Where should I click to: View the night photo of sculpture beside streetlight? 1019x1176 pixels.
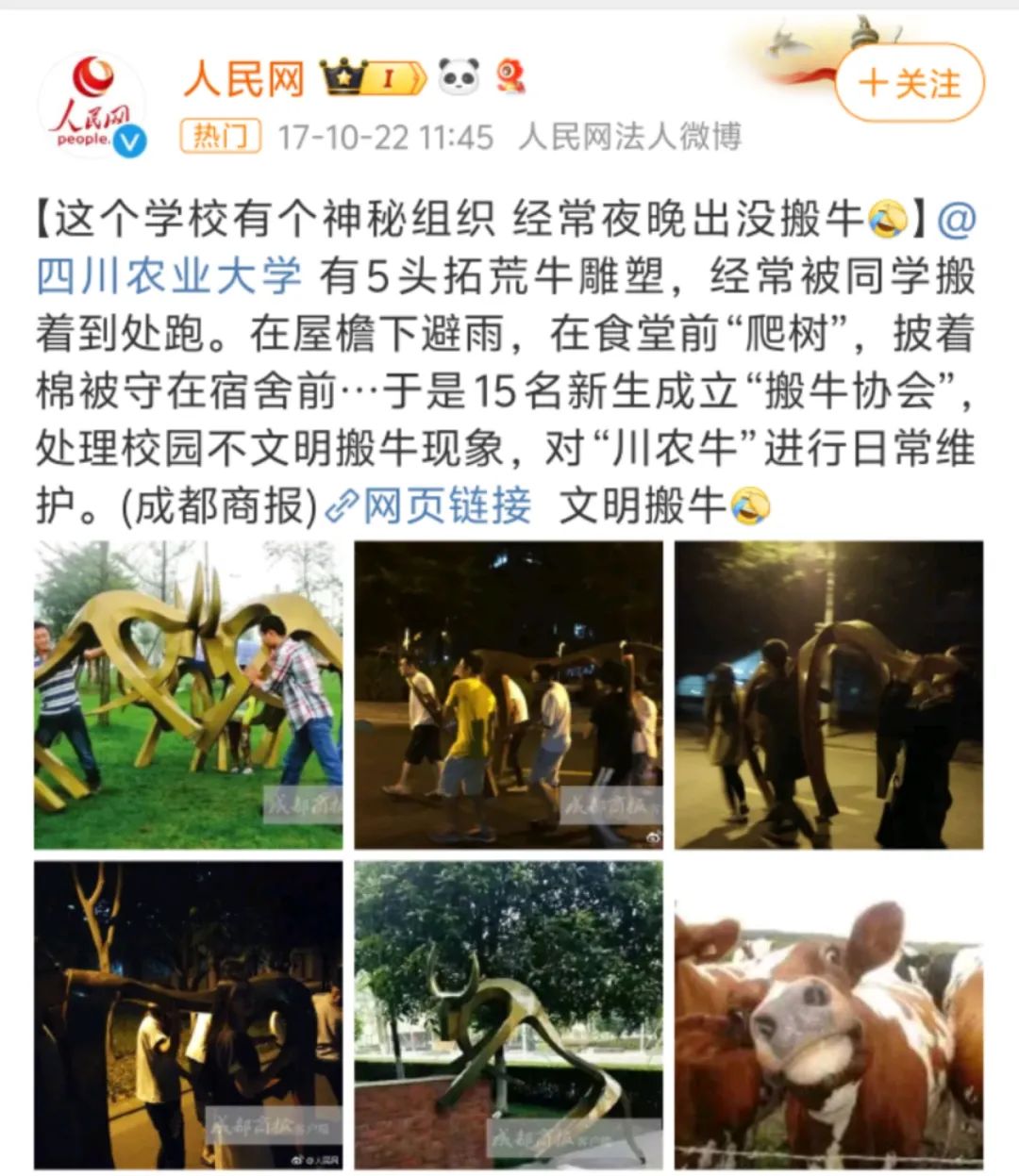(828, 695)
